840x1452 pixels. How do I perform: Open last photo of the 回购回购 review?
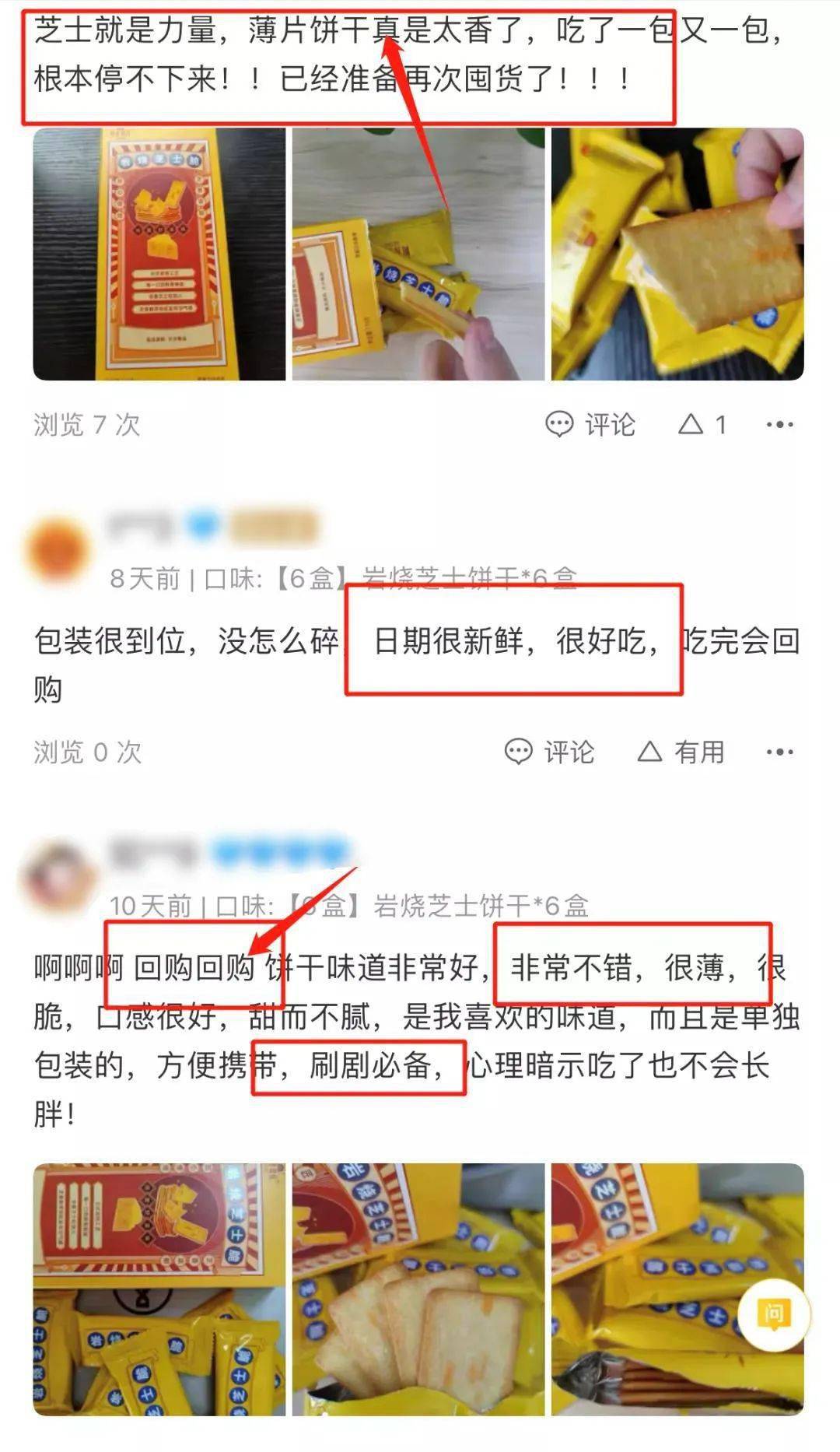[661, 1289]
